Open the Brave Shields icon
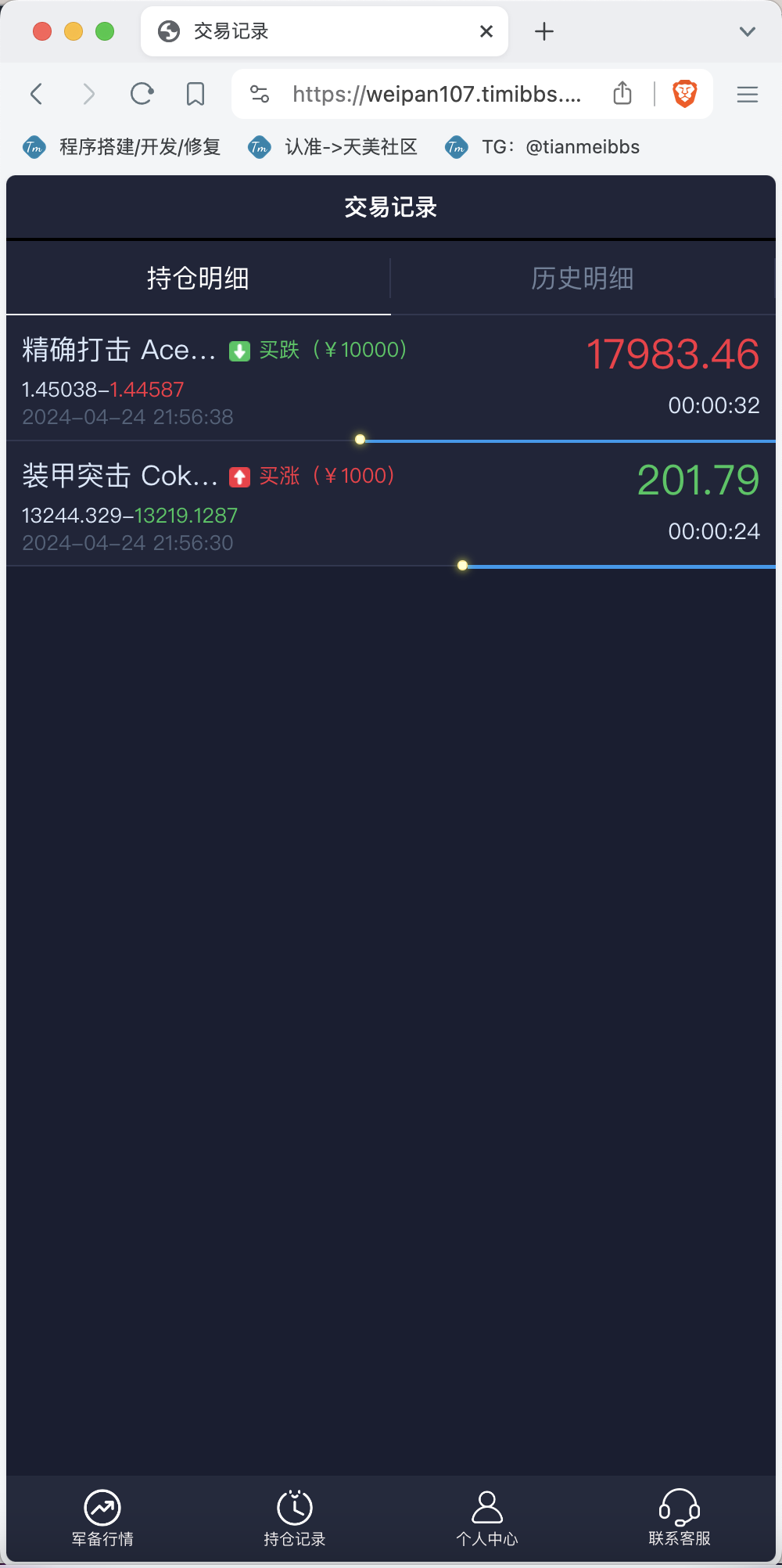The height and width of the screenshot is (1568, 782). [x=685, y=94]
